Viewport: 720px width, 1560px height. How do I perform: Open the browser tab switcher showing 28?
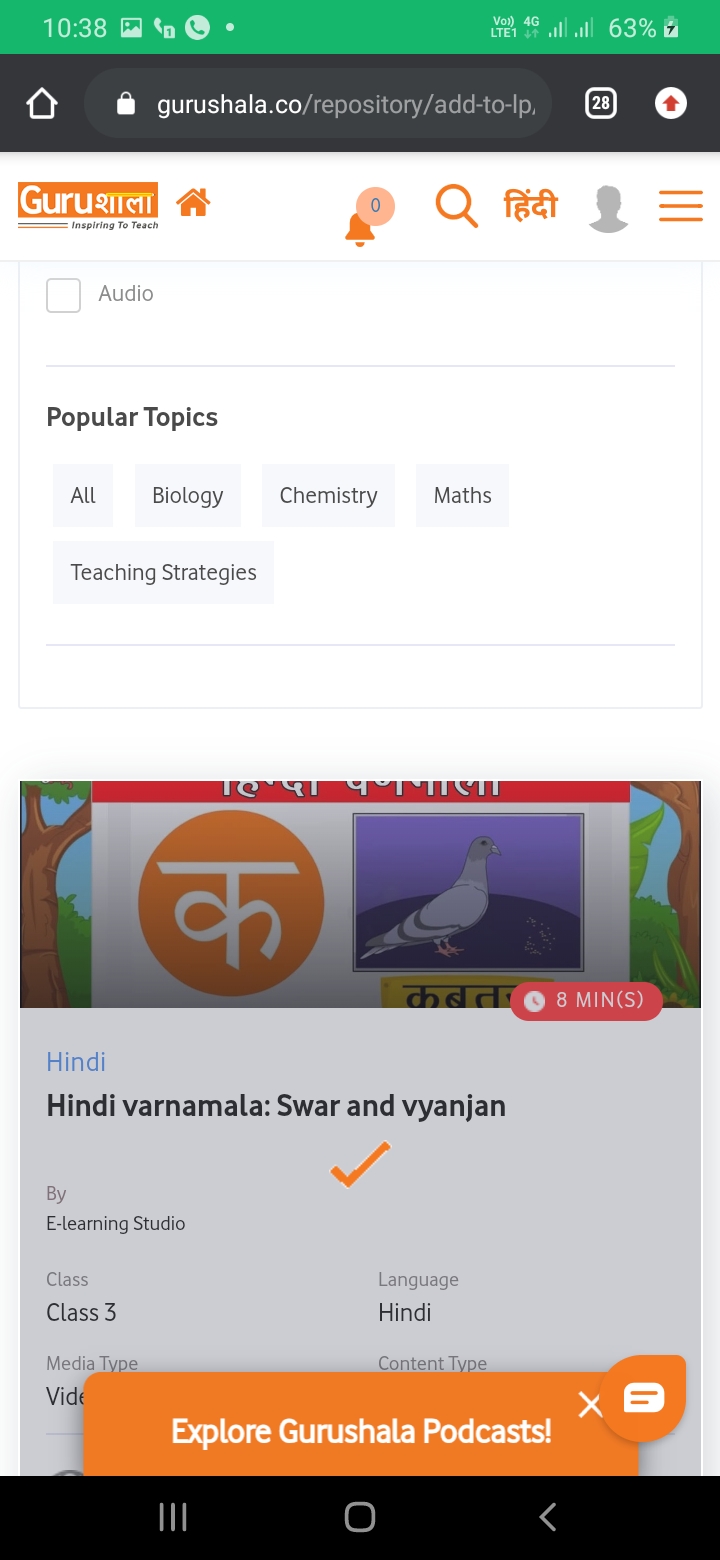point(600,104)
